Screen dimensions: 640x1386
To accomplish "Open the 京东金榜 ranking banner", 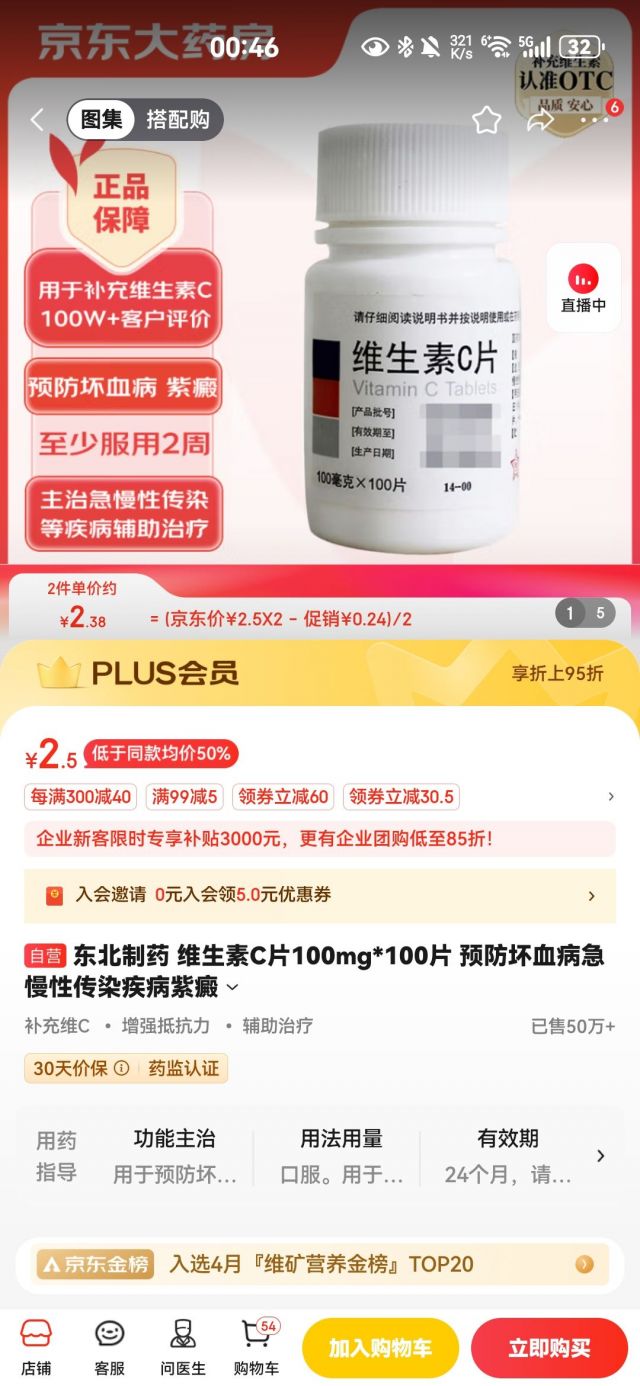I will (x=320, y=1264).
